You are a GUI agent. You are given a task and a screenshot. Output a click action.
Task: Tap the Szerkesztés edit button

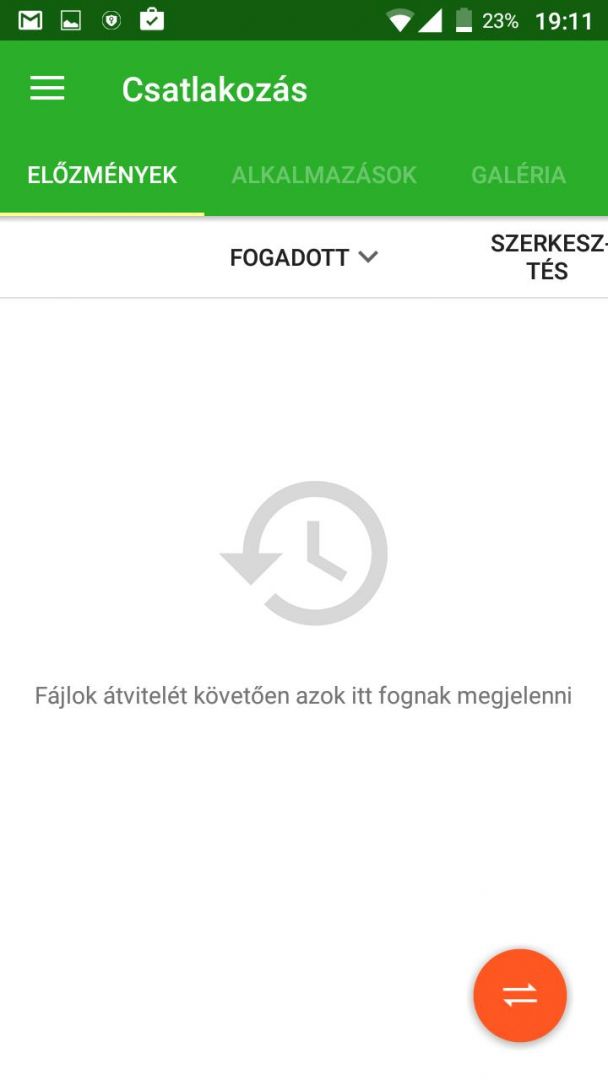[548, 257]
